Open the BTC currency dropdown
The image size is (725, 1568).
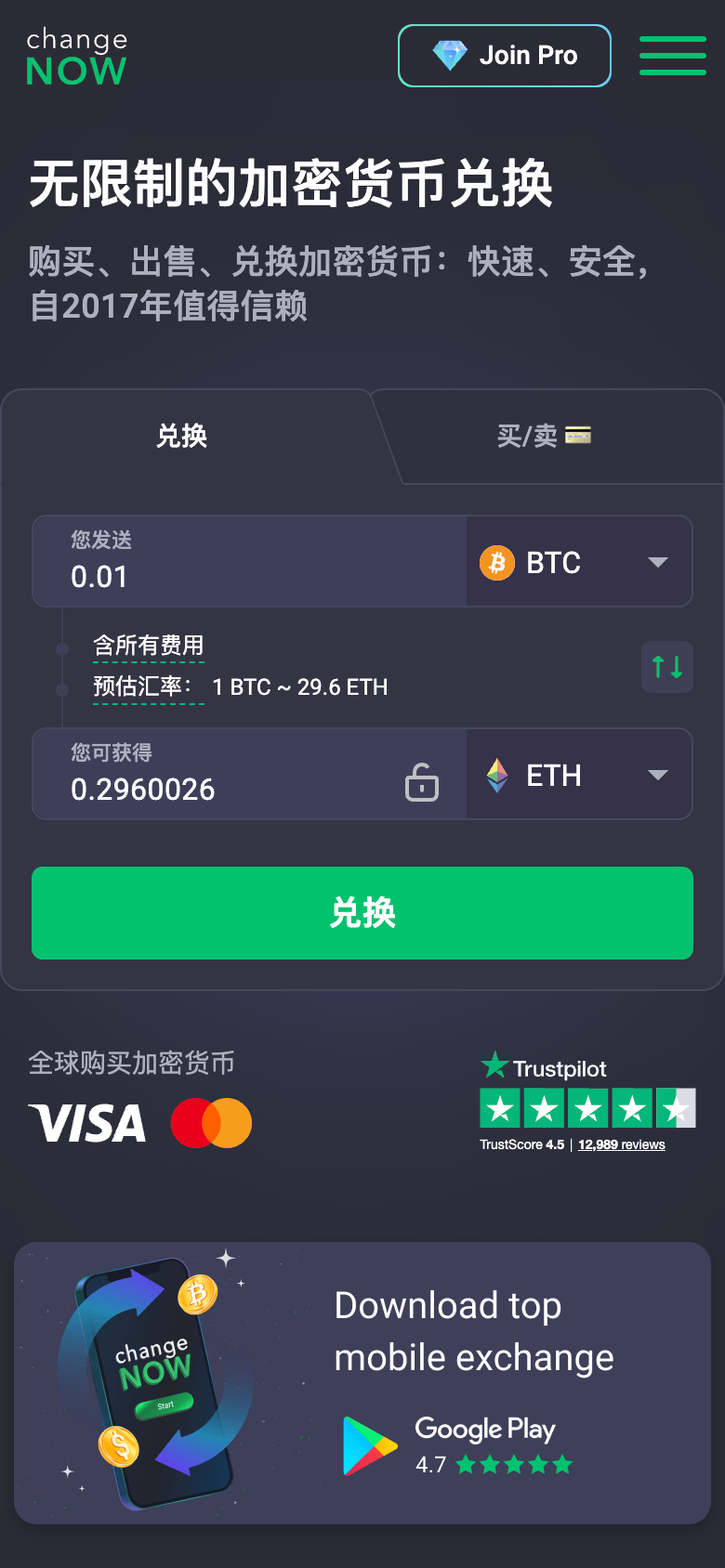[x=657, y=561]
